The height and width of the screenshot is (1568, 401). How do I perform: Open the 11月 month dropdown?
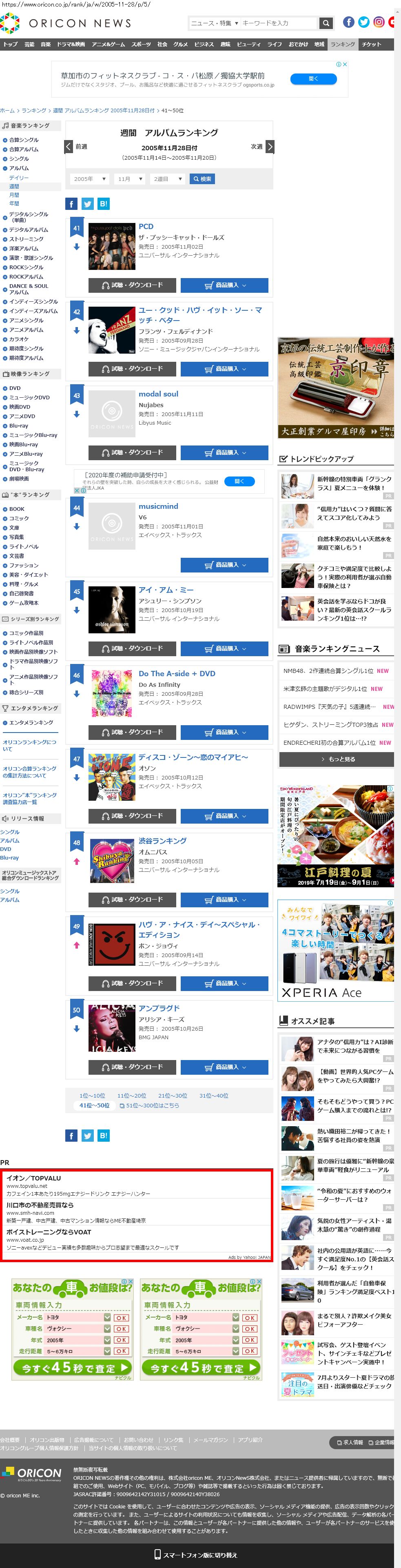point(130,179)
